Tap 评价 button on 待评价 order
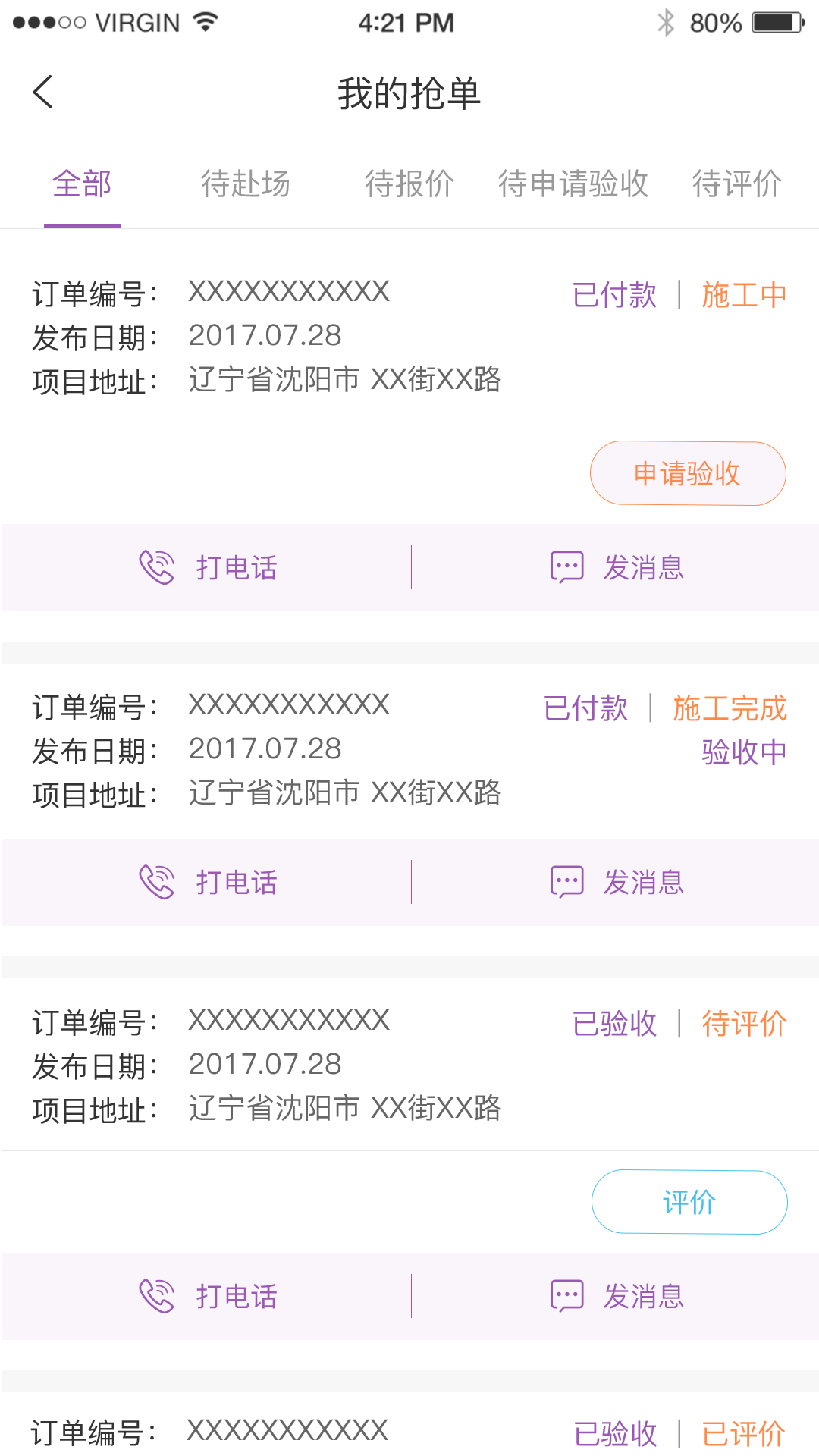The height and width of the screenshot is (1456, 819). [x=689, y=1202]
